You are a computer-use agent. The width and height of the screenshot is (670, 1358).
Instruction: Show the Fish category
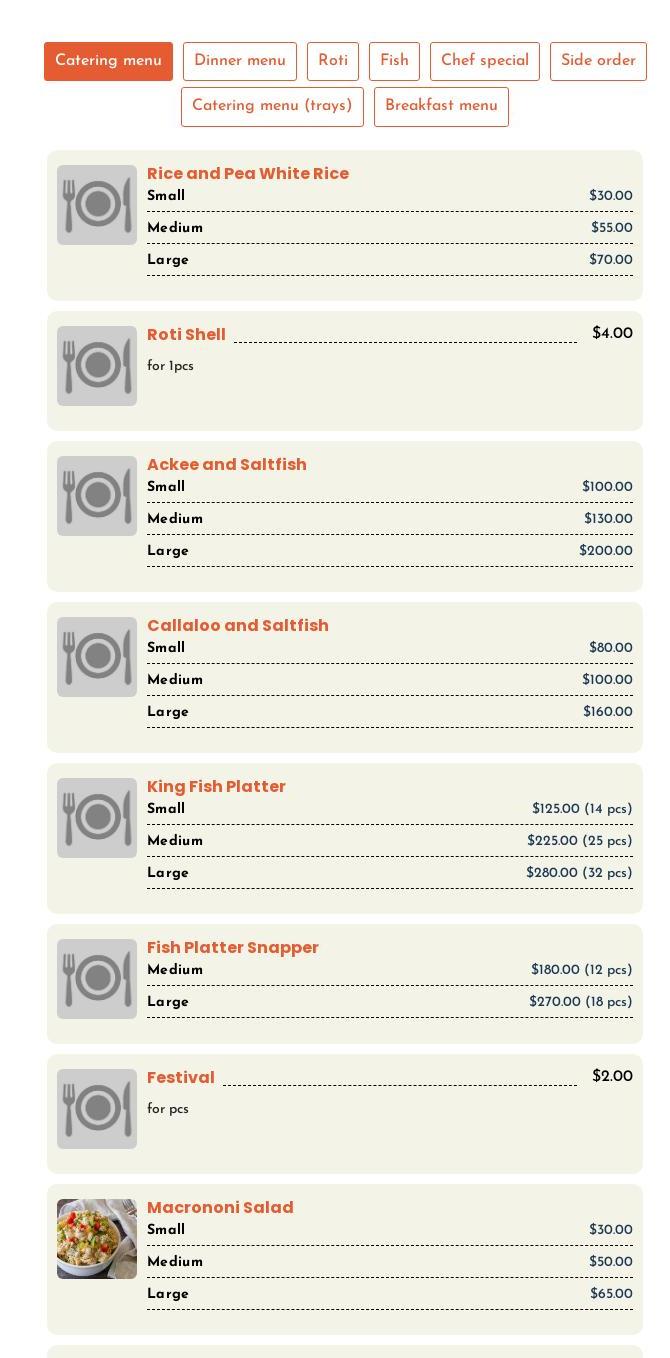[x=394, y=61]
